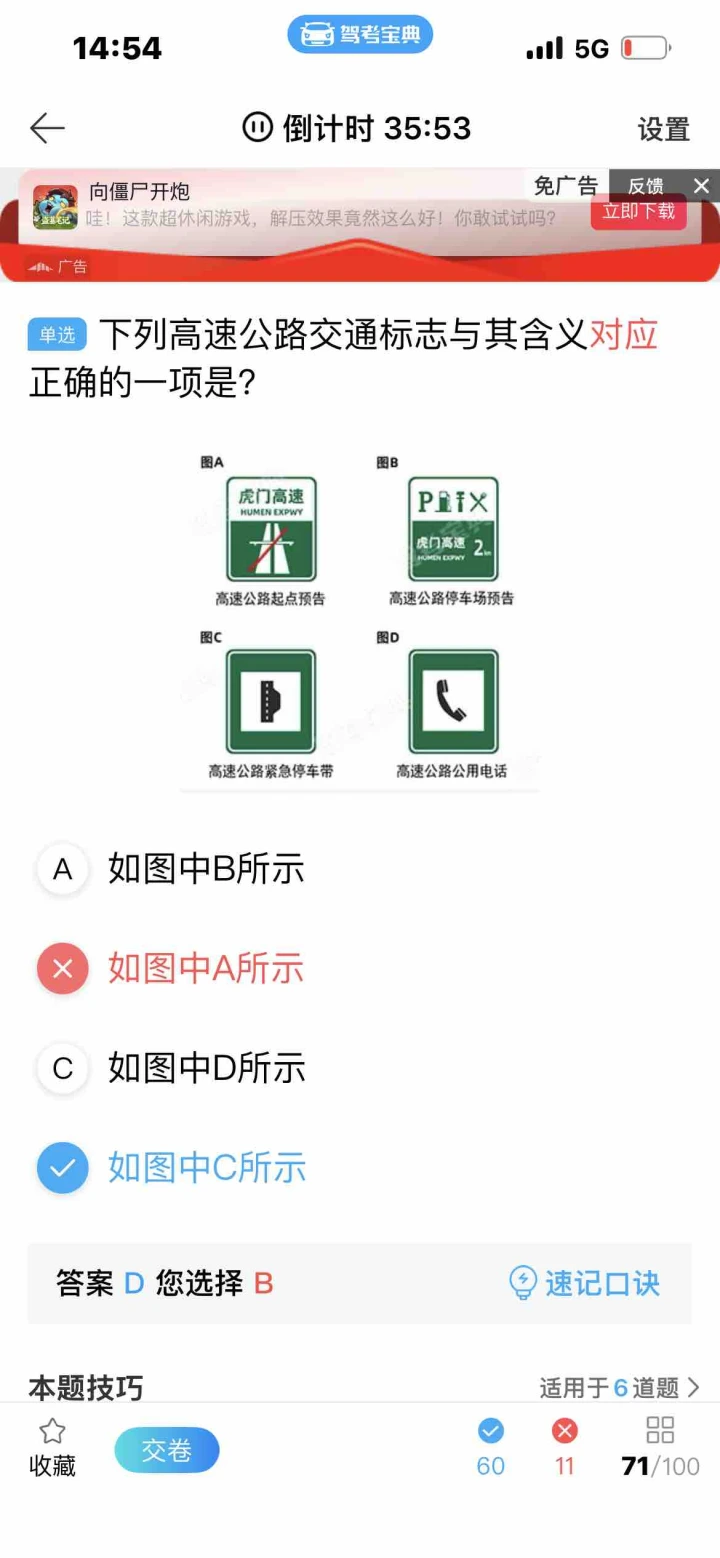
Task: Select option 如图中C所示
Action: click(x=360, y=1167)
